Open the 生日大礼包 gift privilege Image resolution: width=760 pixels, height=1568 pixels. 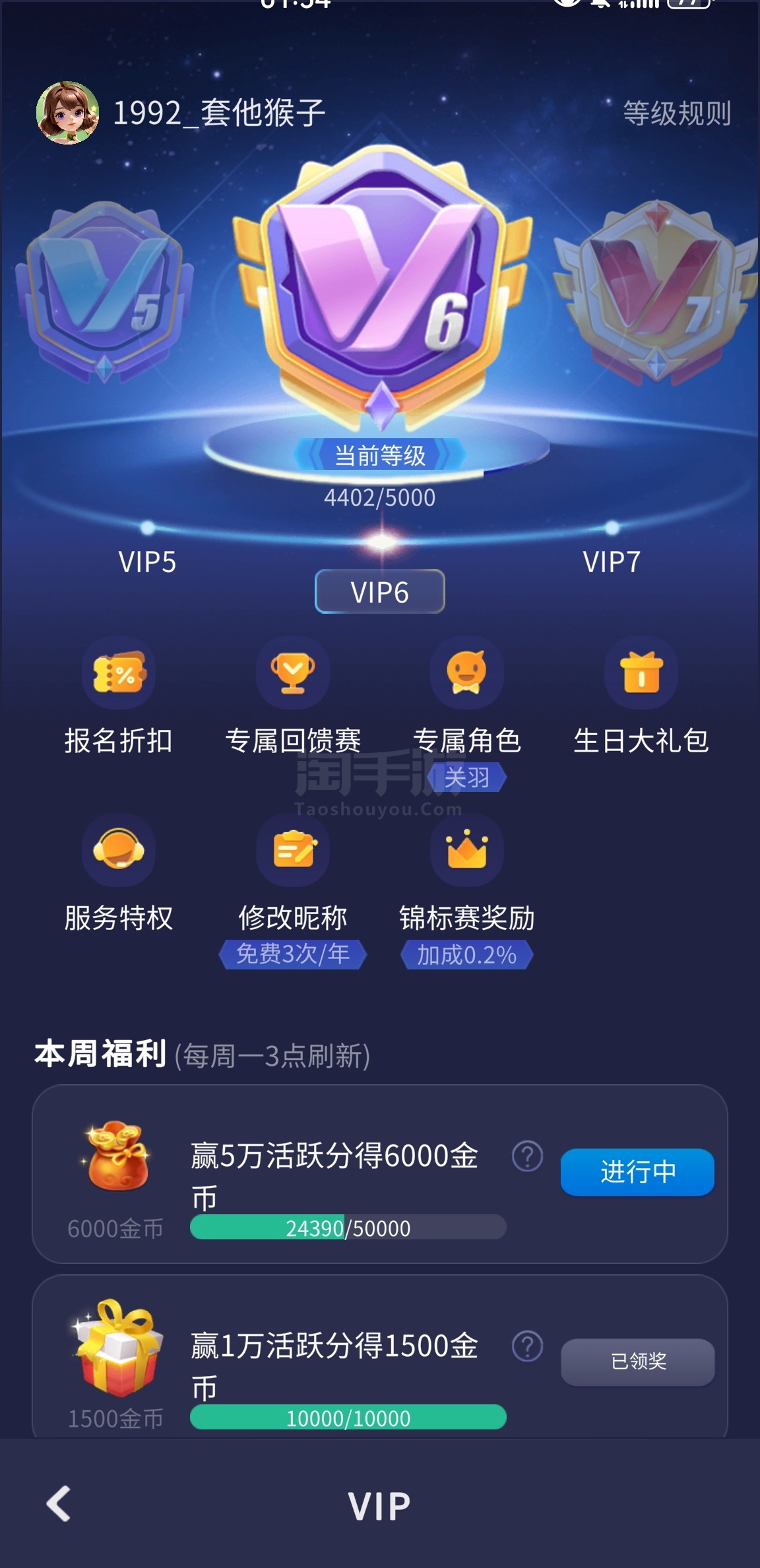pos(641,696)
